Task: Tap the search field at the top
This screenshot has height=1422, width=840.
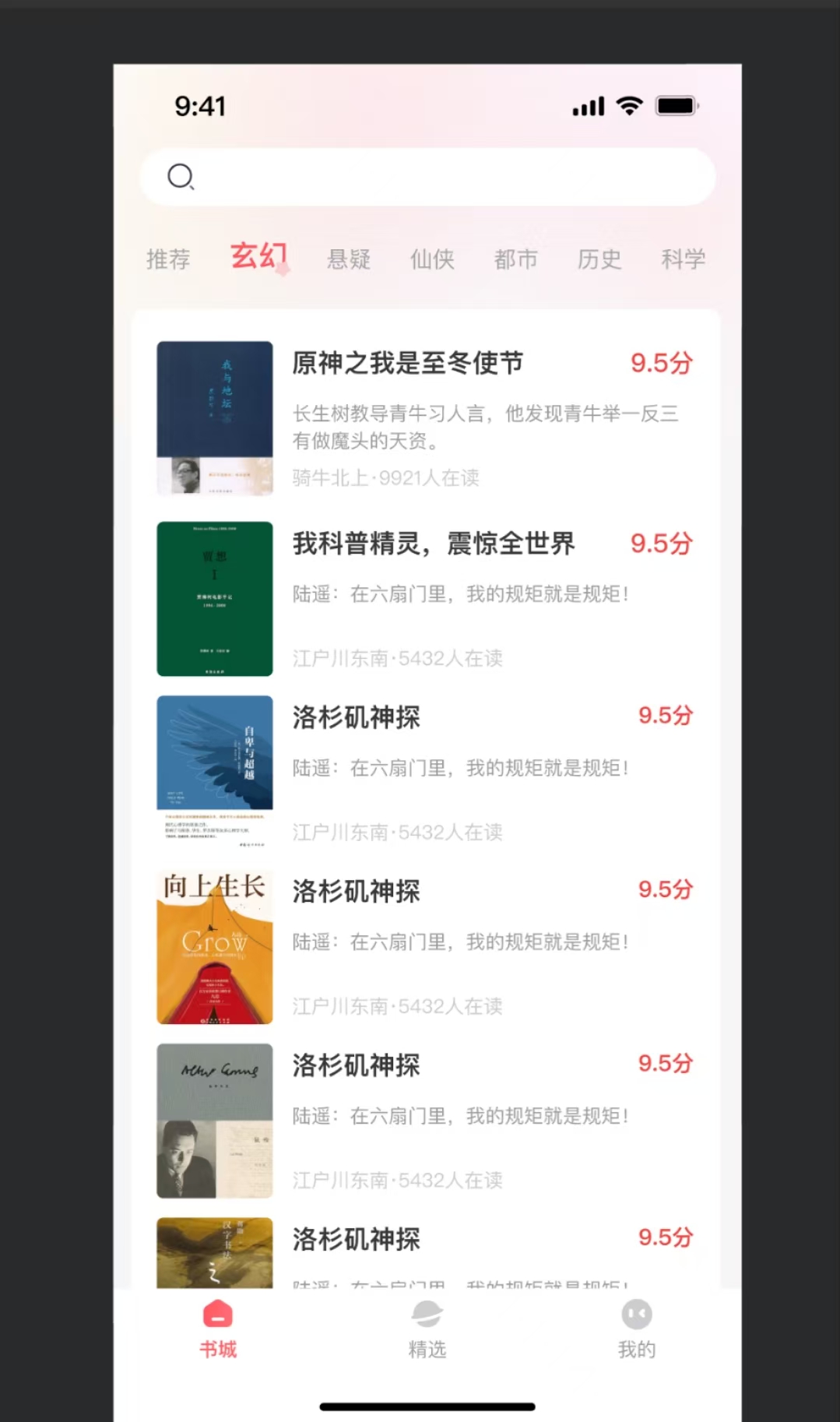Action: tap(427, 177)
